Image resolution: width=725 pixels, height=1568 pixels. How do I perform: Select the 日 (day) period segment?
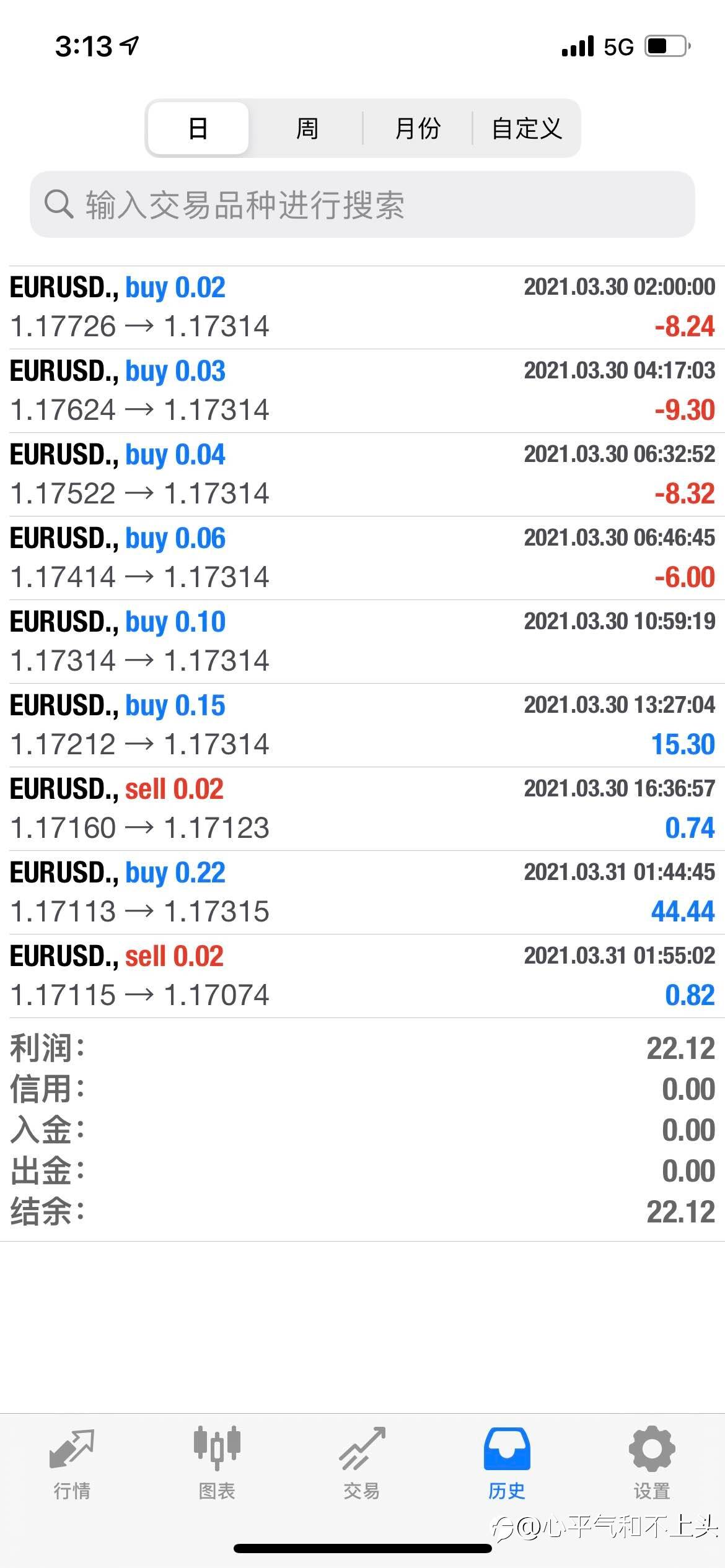(198, 128)
